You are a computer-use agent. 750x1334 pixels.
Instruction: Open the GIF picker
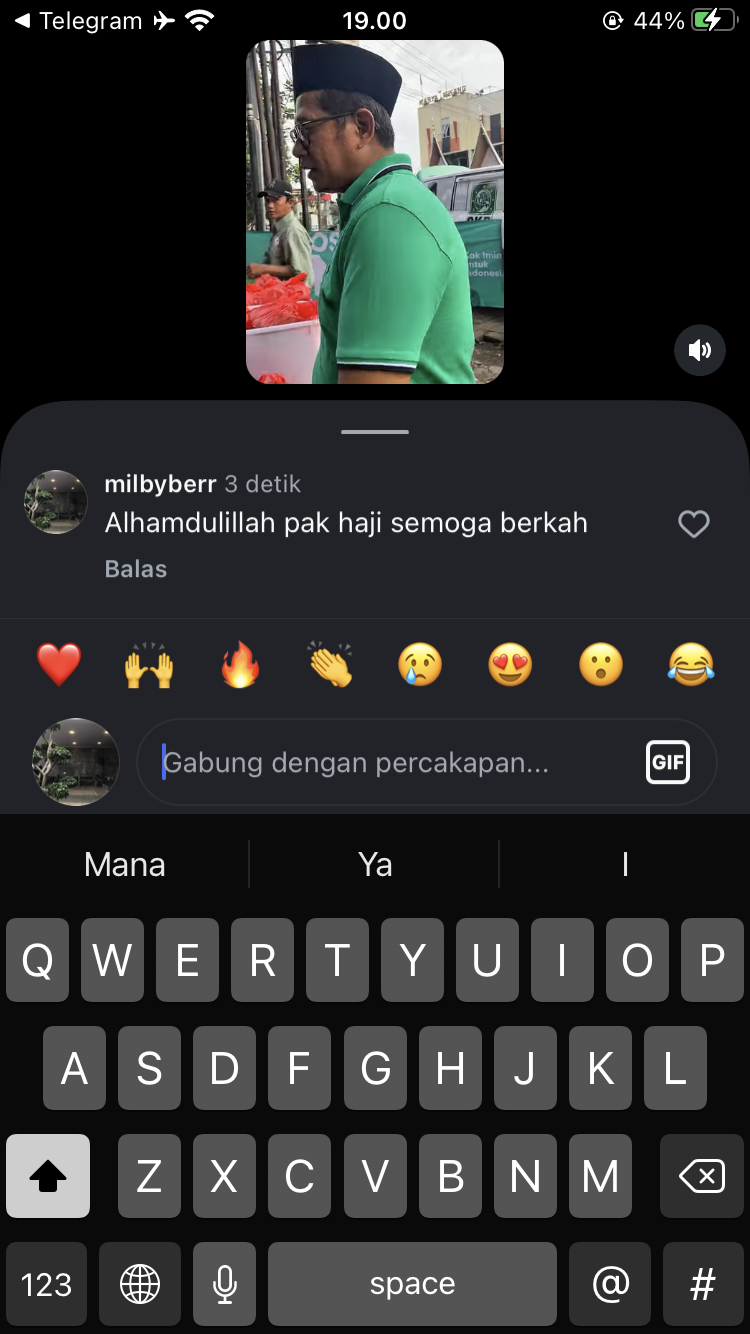(667, 763)
